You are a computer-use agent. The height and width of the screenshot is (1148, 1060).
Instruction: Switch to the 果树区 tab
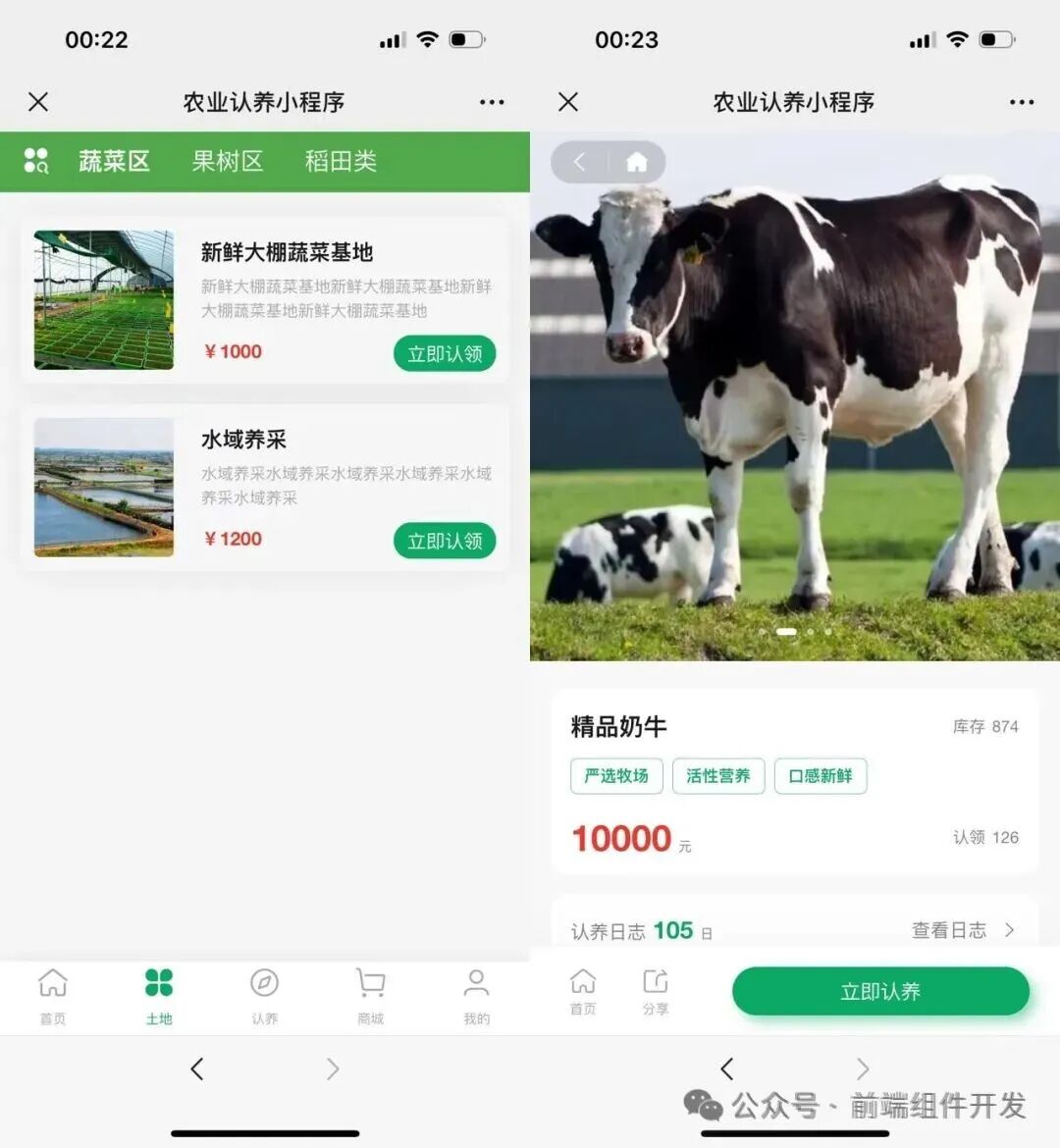pyautogui.click(x=227, y=161)
